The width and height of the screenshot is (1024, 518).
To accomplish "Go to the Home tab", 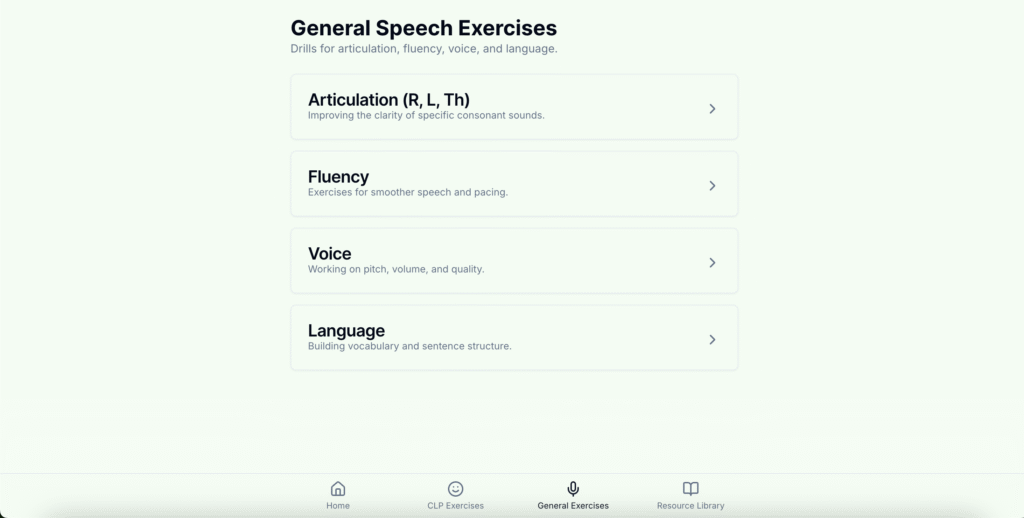I will click(x=338, y=495).
